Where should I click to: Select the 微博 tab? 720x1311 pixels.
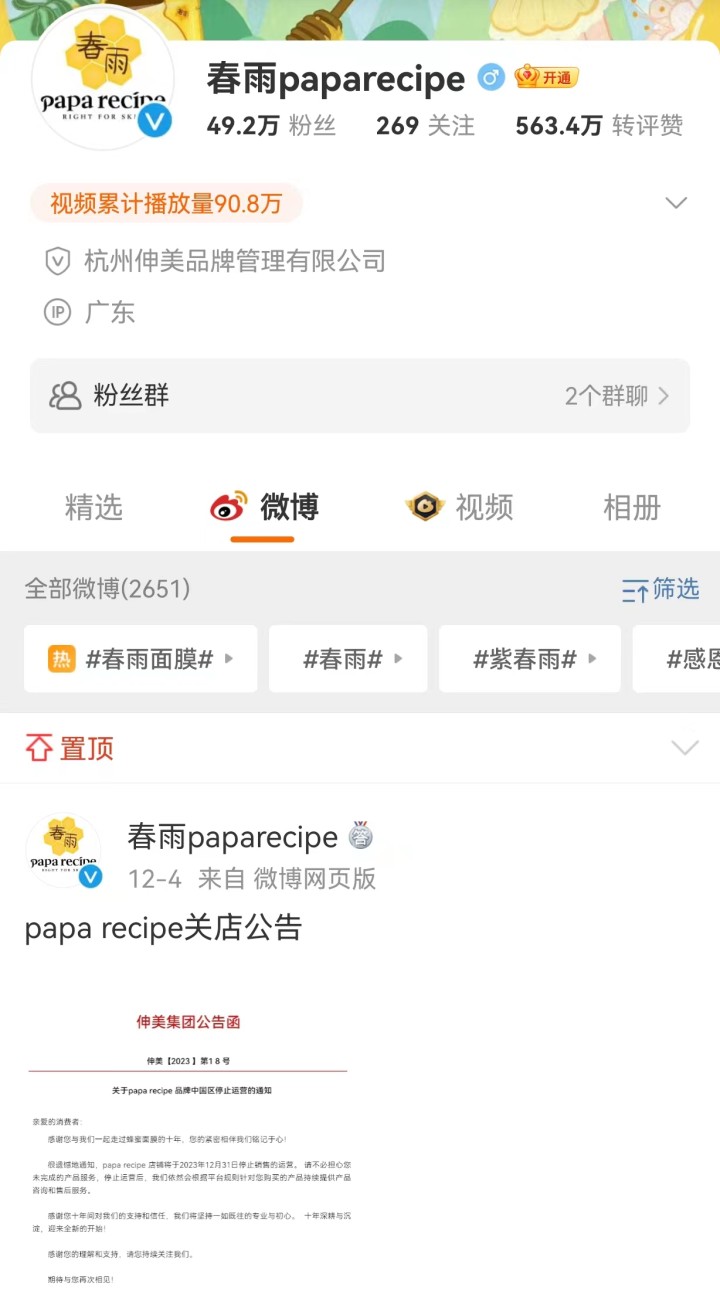pyautogui.click(x=265, y=508)
